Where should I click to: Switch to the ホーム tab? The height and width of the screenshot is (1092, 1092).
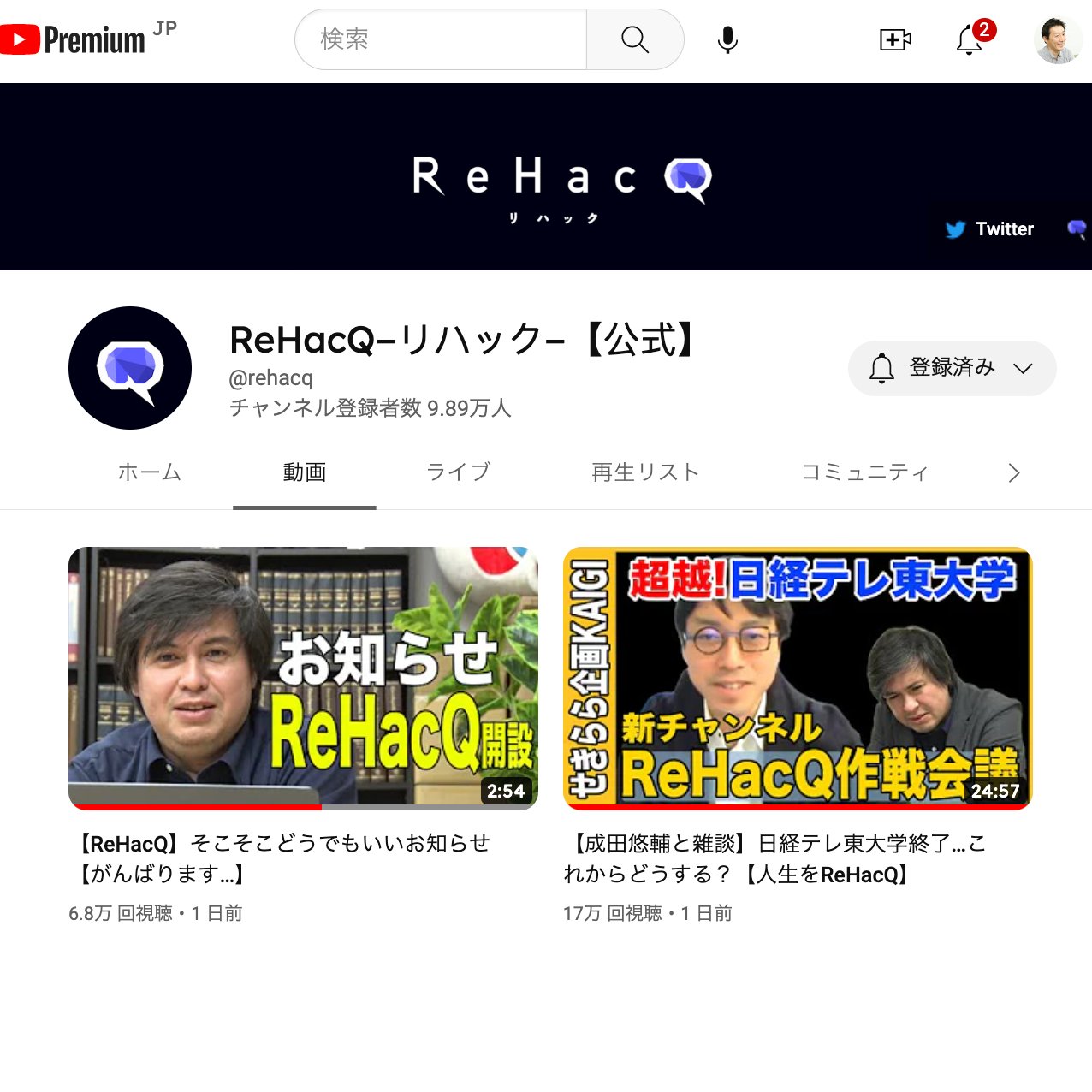[x=150, y=472]
